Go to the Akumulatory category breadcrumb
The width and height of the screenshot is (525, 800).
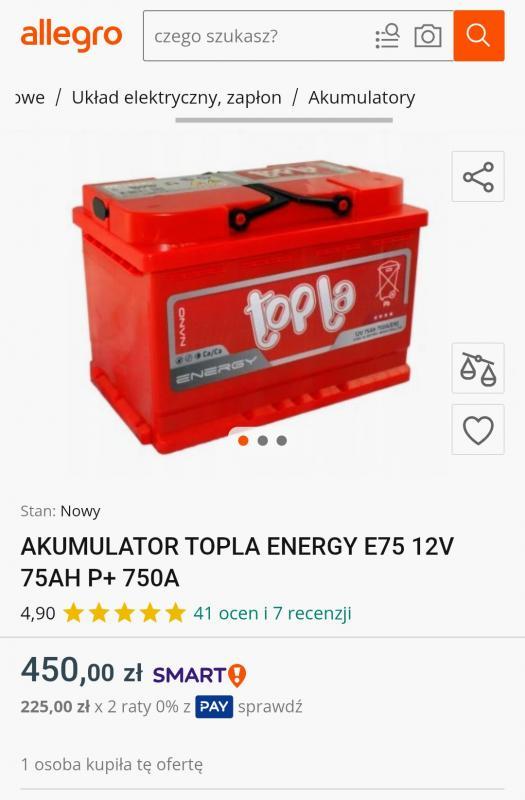[361, 97]
